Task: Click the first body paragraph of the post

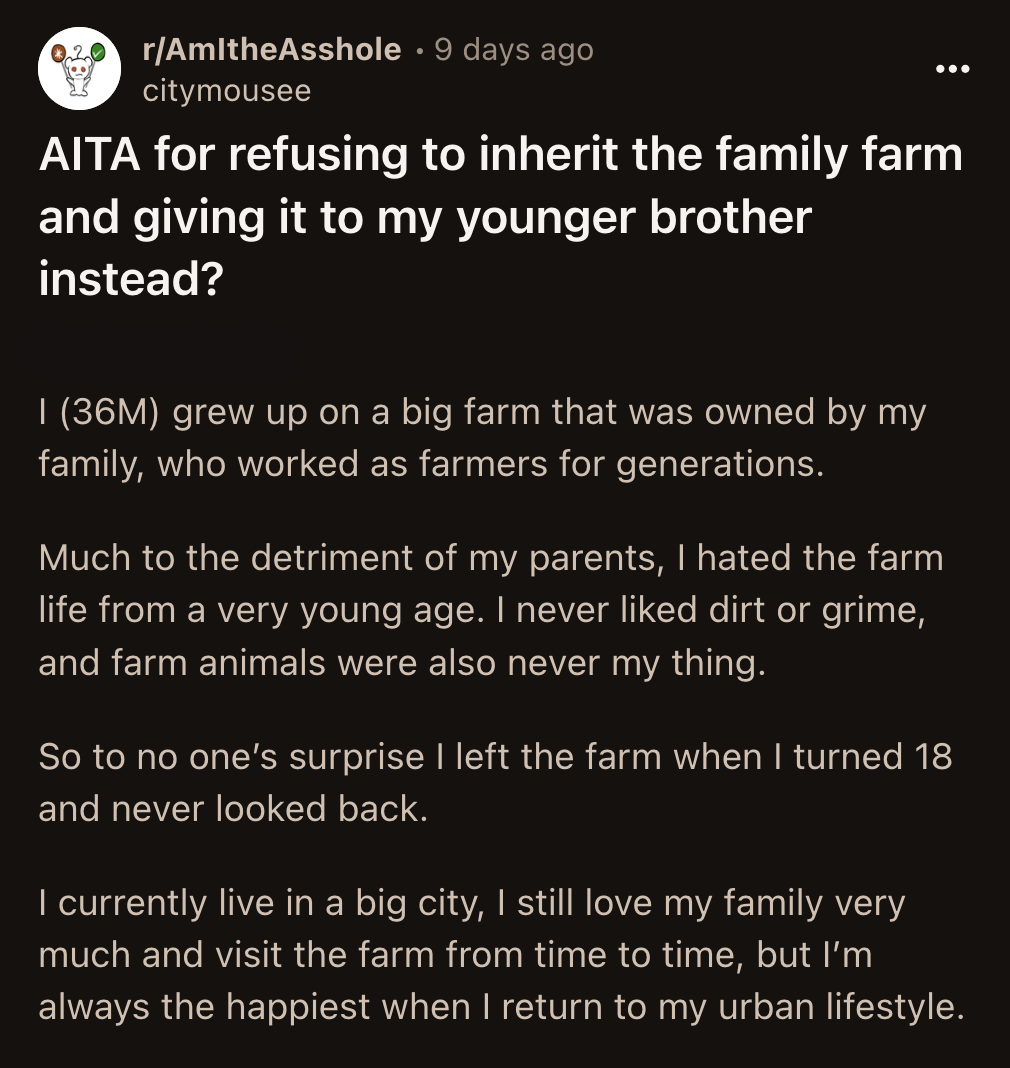Action: click(480, 437)
